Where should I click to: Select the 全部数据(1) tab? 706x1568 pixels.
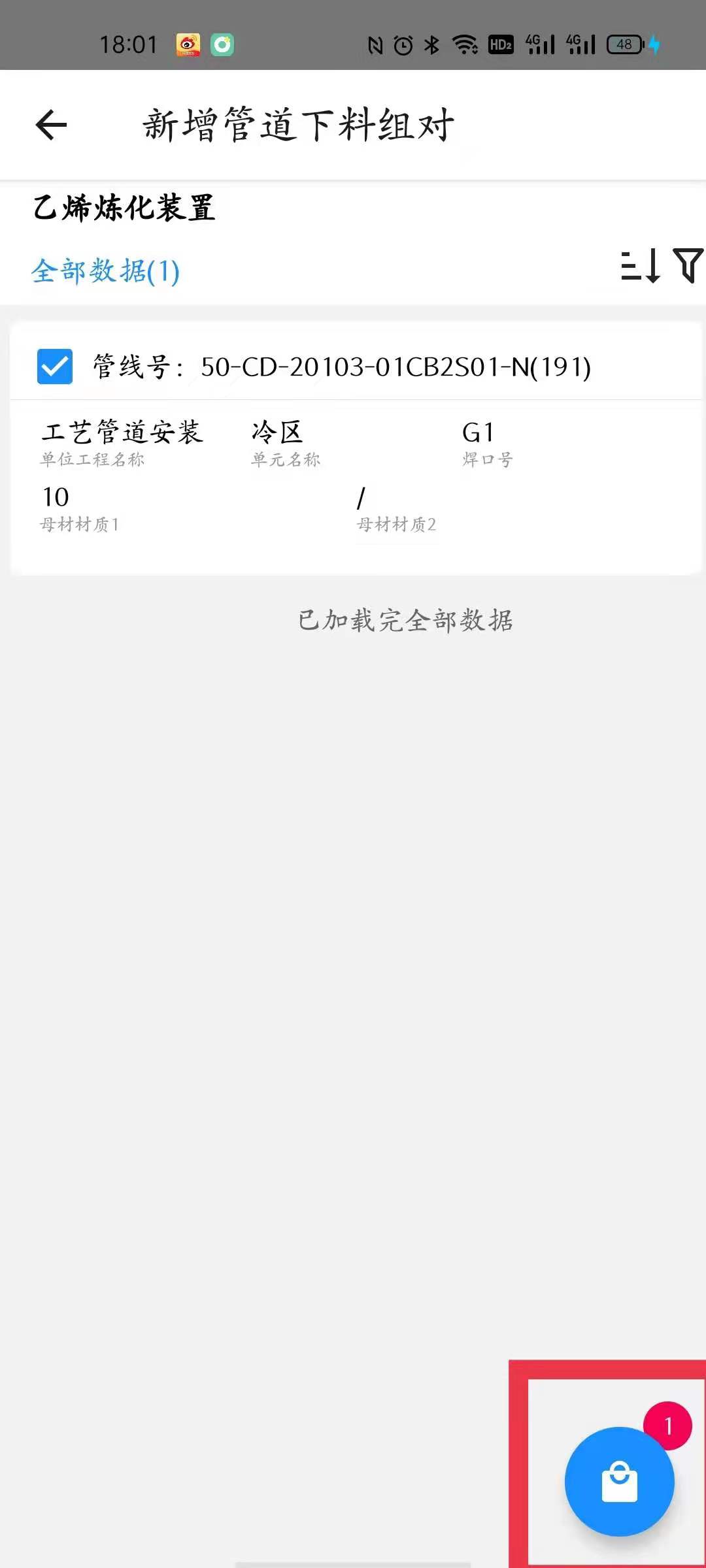coord(105,271)
